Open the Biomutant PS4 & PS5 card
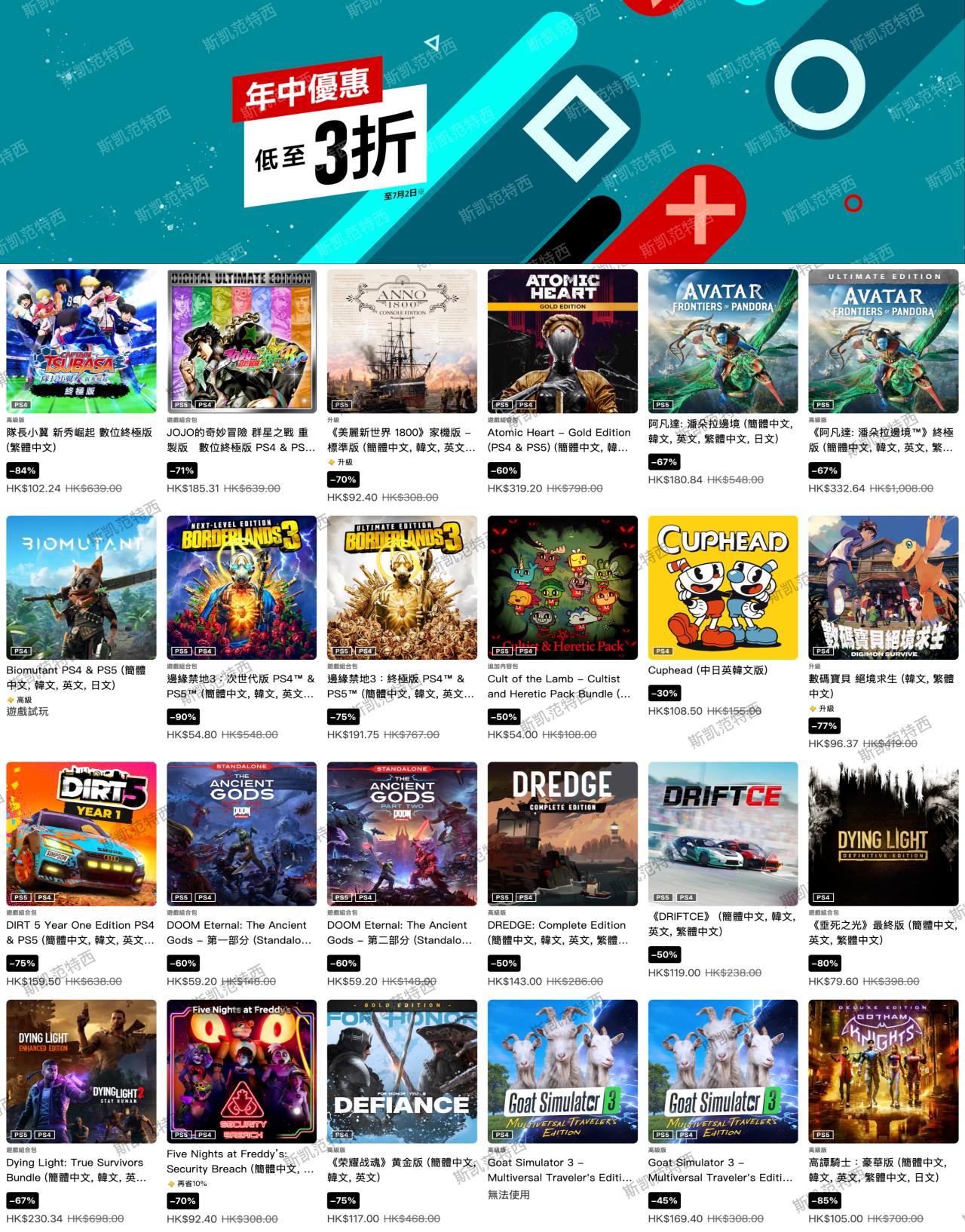 click(x=81, y=587)
